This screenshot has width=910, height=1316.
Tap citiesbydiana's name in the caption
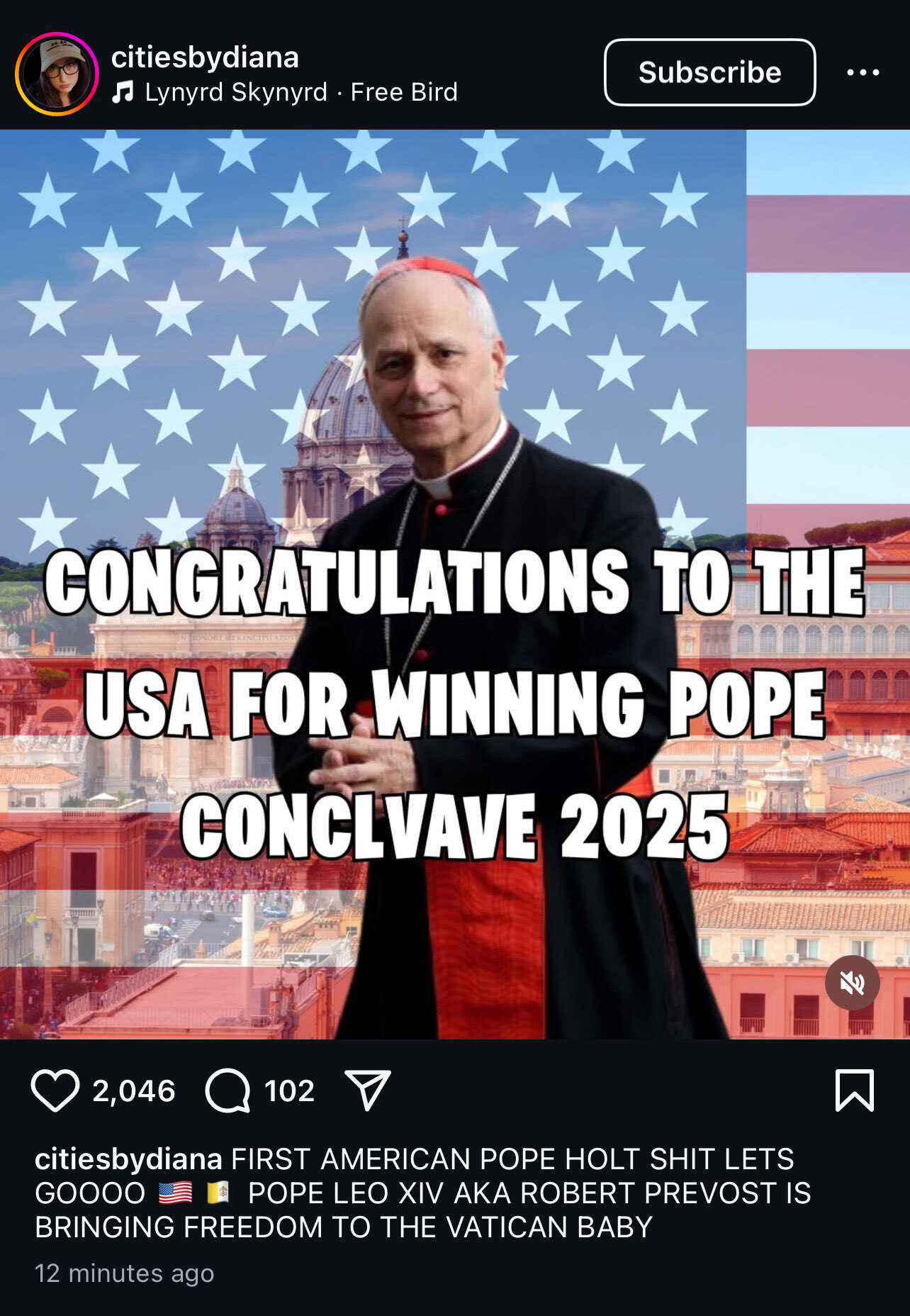coord(128,1159)
